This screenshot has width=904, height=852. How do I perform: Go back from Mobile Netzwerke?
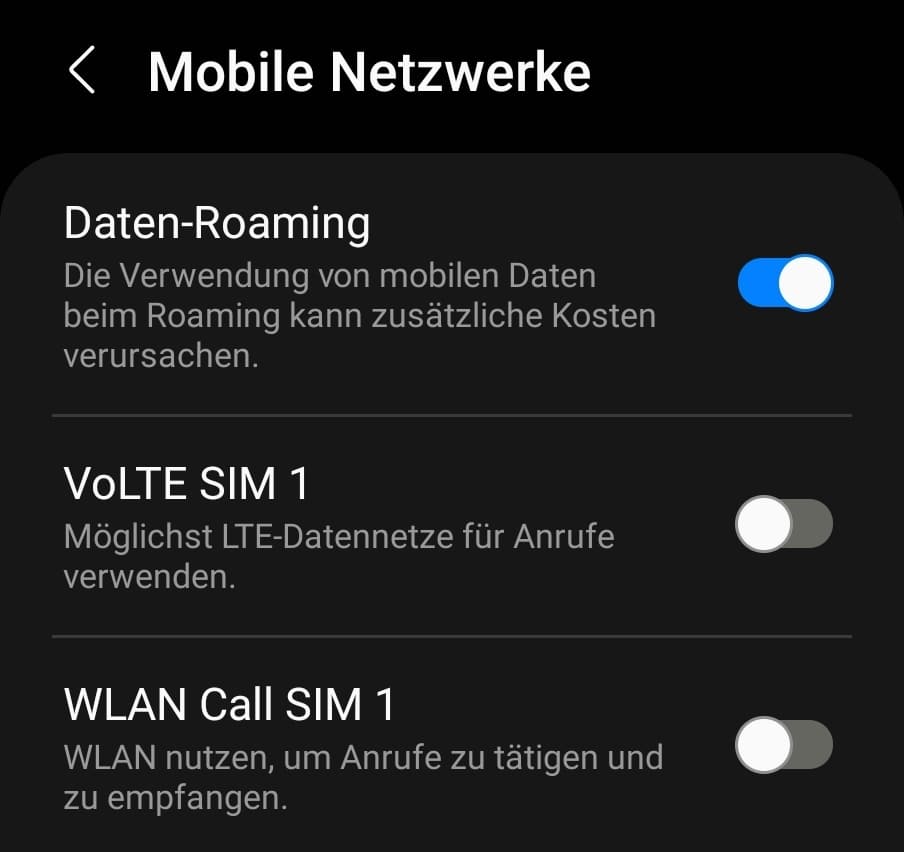[82, 72]
